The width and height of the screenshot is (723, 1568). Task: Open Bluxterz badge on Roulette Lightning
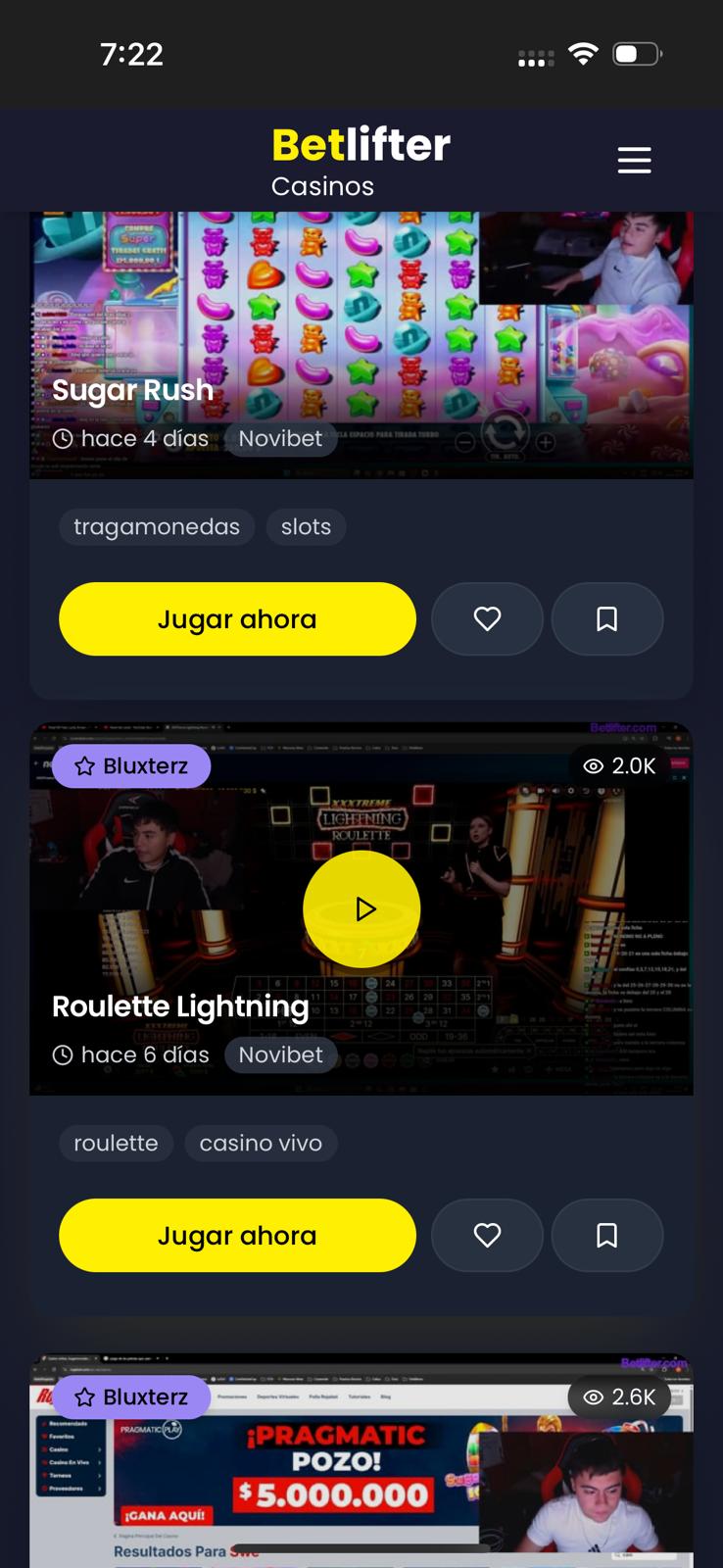131,765
